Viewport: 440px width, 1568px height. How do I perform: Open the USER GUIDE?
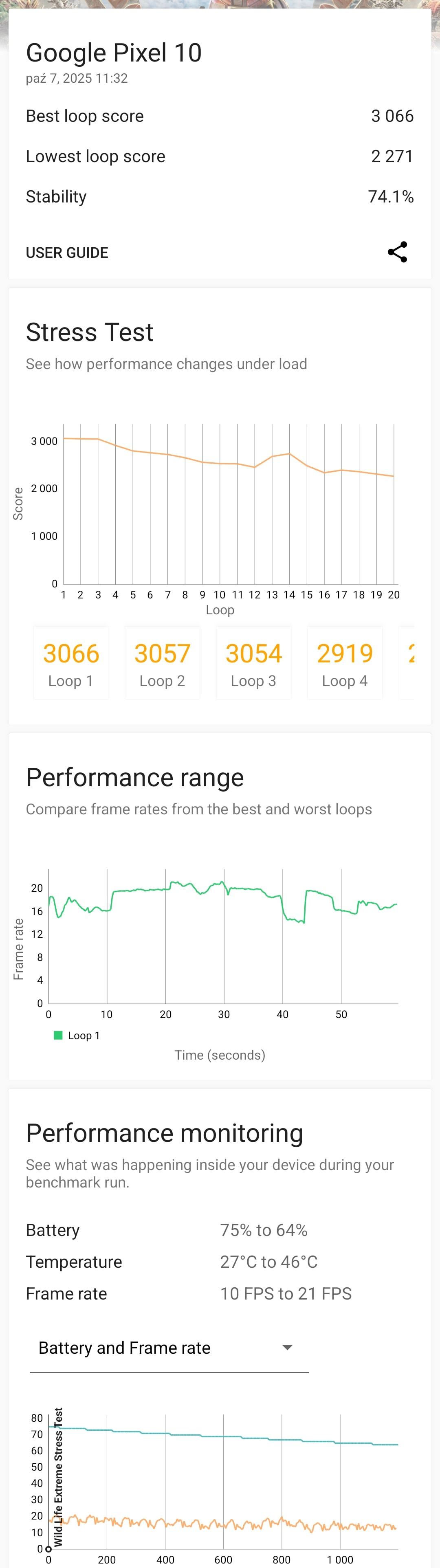[x=67, y=253]
